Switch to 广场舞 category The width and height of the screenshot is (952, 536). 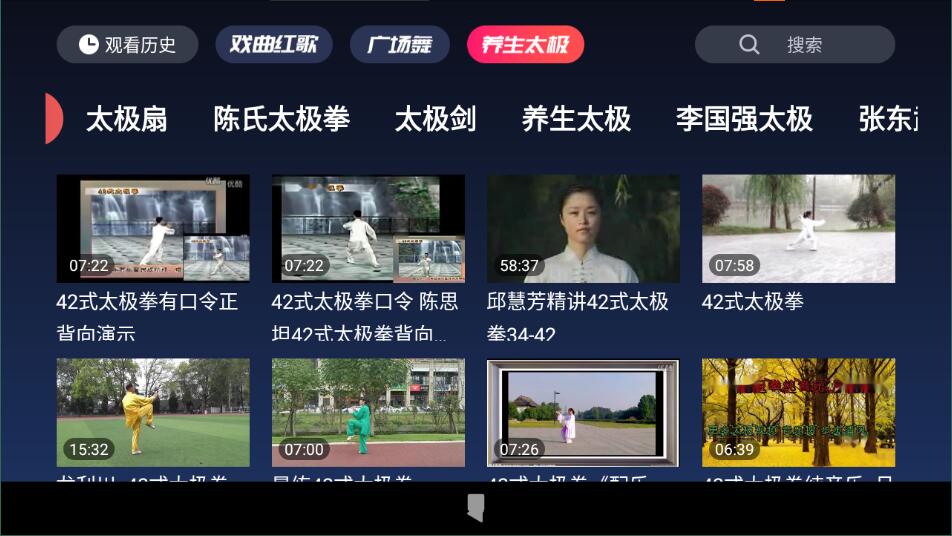point(399,45)
